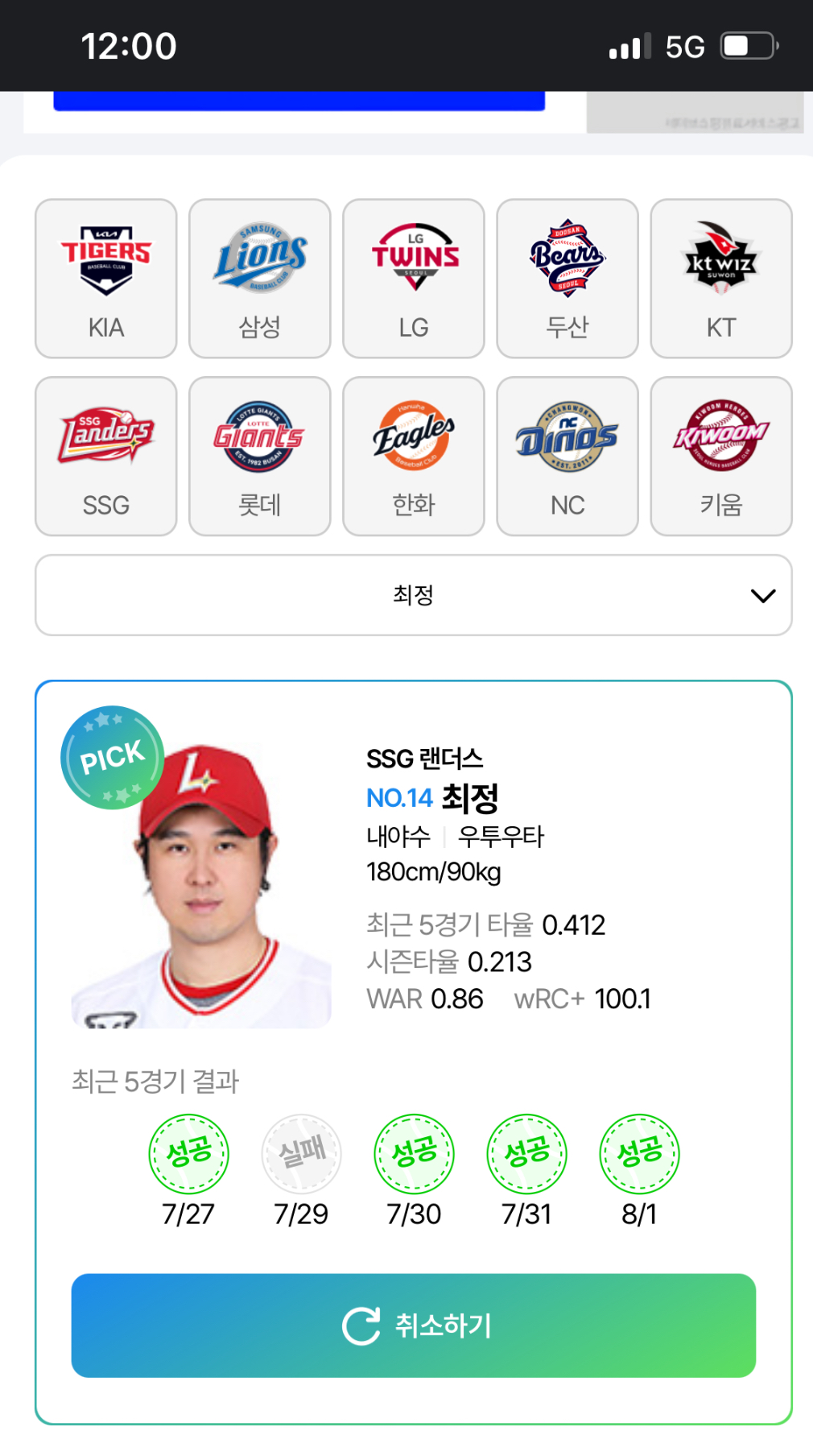The image size is (813, 1456).
Task: Select the SSG Landers team
Action: coord(106,457)
